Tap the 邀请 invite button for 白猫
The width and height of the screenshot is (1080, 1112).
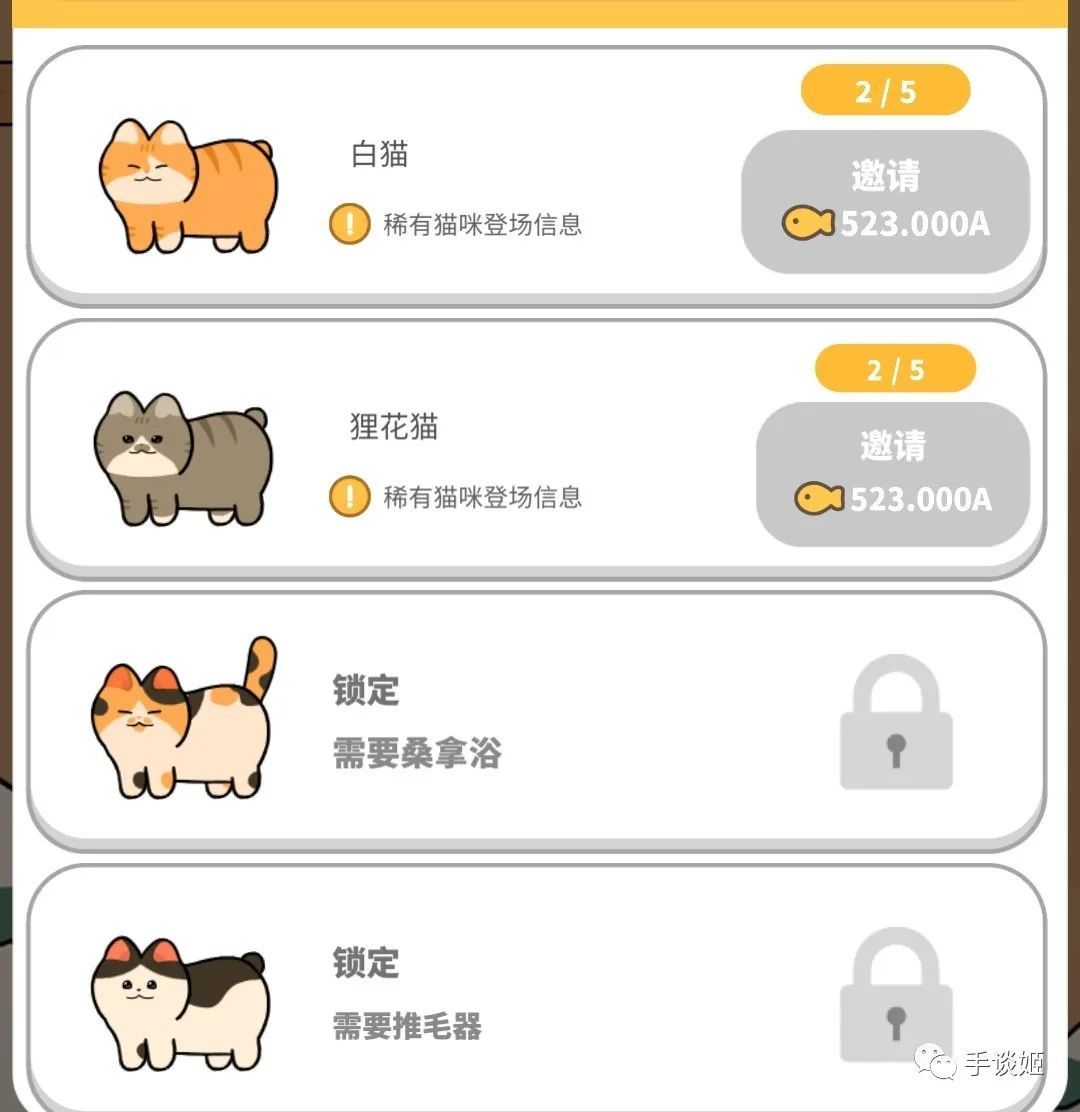886,200
